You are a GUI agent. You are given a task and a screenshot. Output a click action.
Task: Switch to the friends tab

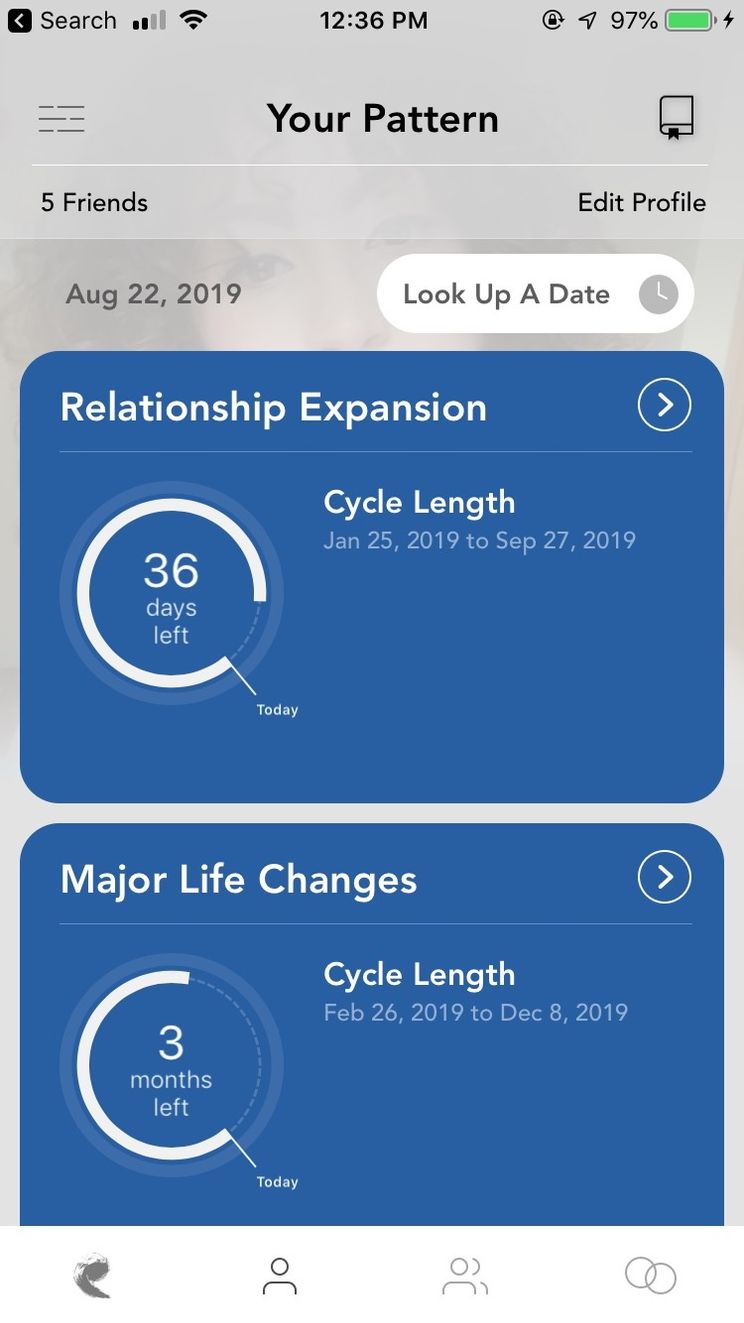[x=465, y=1276]
